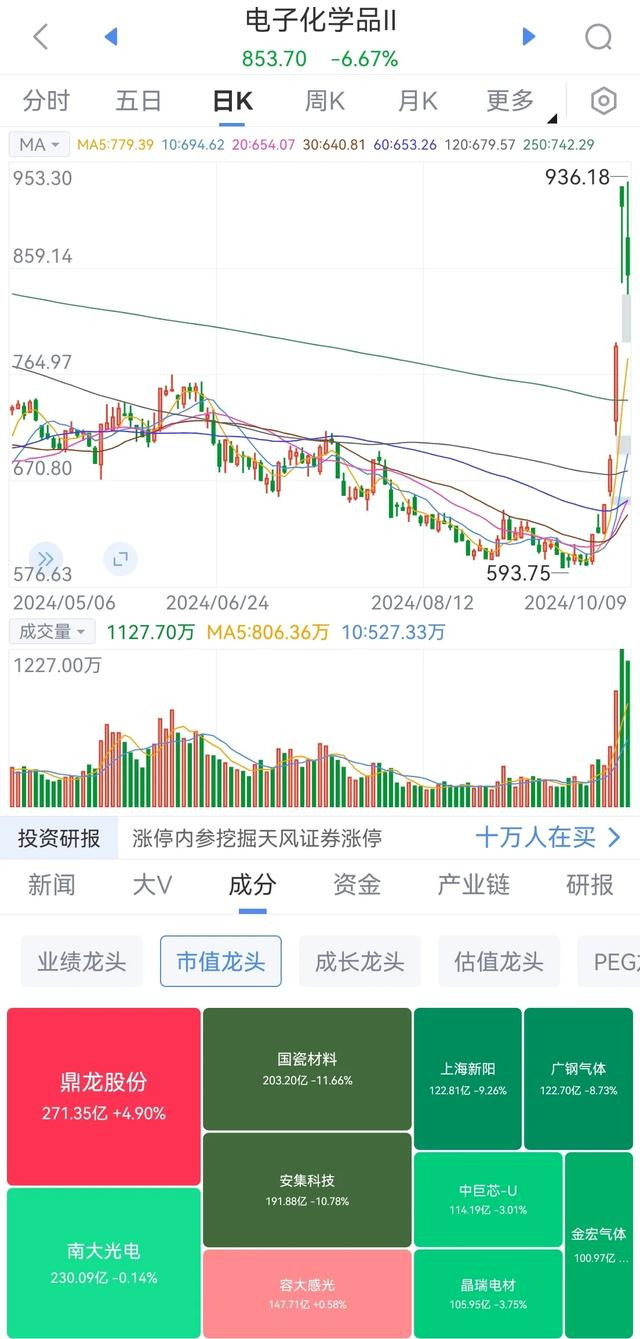
Task: Switch to the 资金 tab
Action: [357, 884]
